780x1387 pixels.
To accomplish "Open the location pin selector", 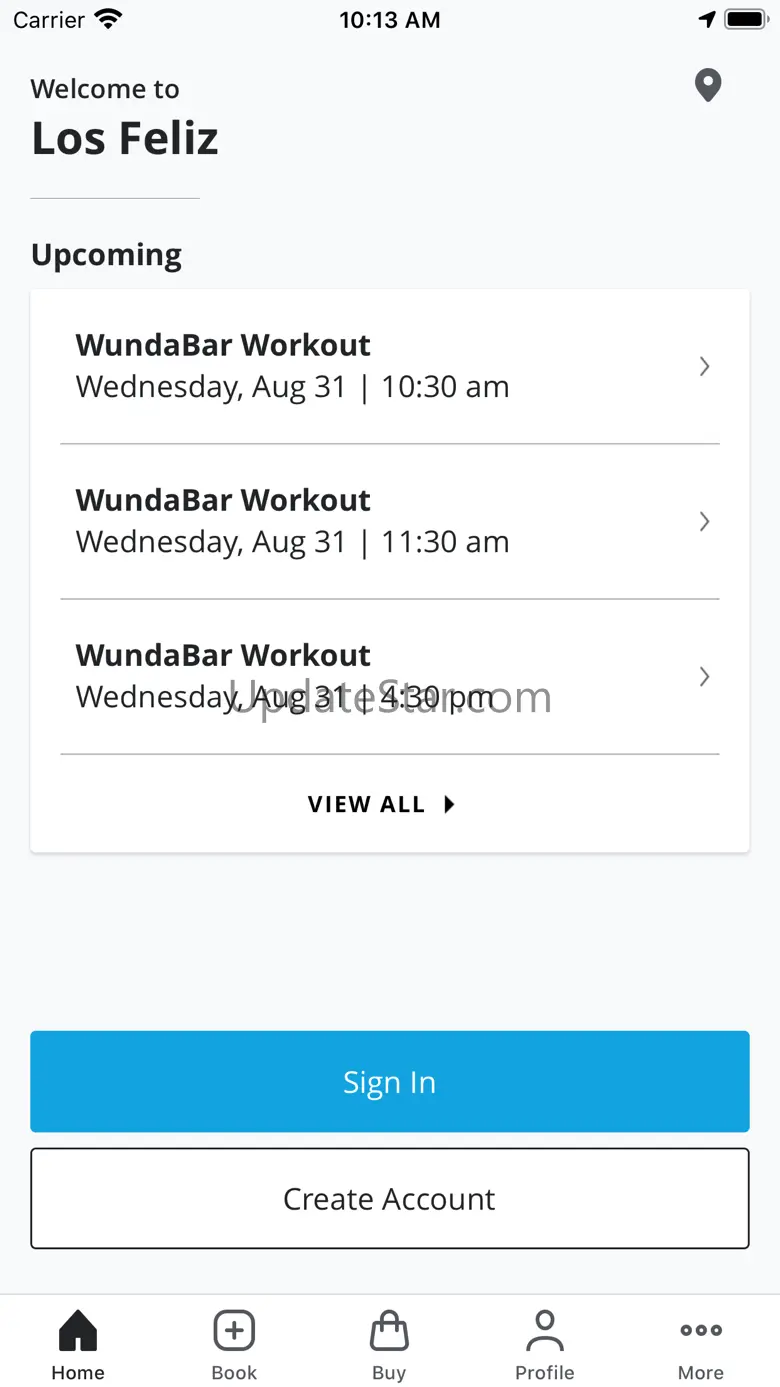I will (708, 86).
